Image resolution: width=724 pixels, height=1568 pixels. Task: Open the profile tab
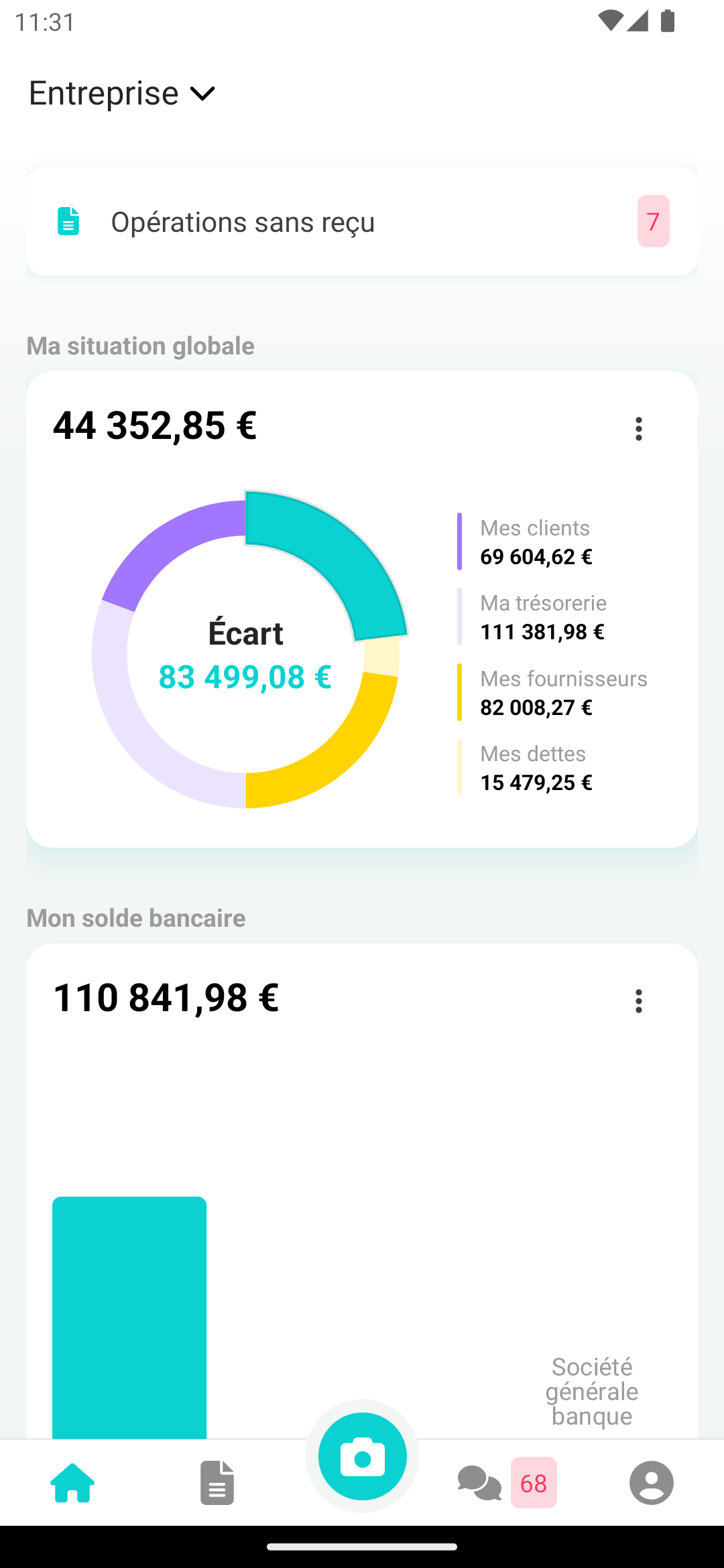[x=651, y=1482]
